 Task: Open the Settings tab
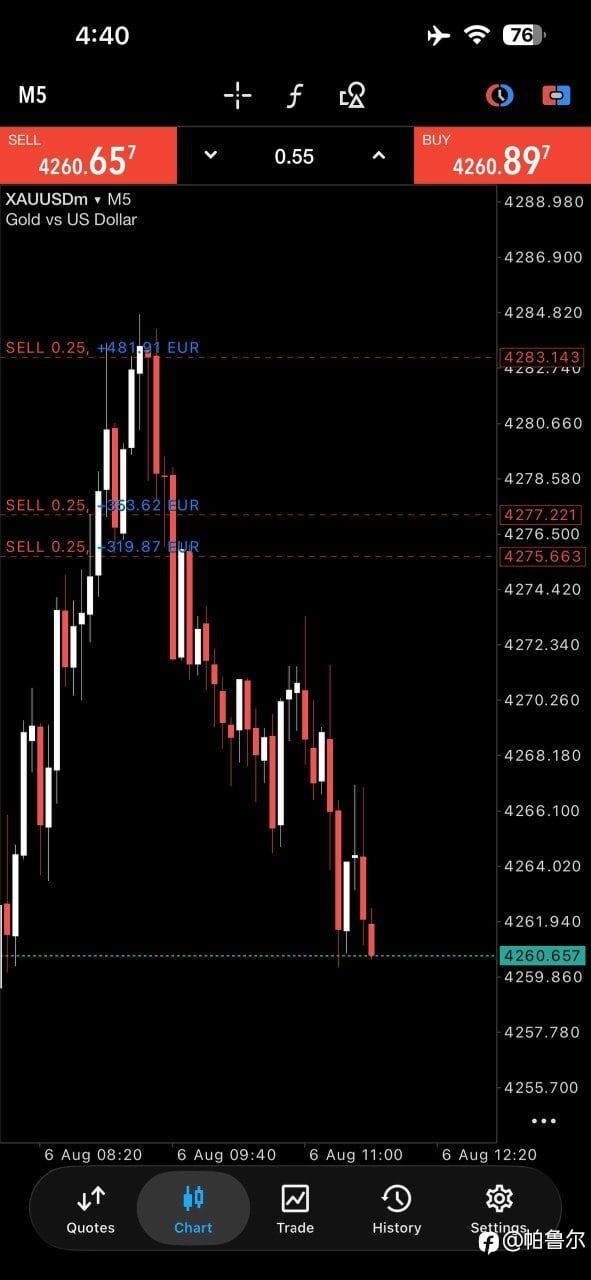pos(498,1209)
